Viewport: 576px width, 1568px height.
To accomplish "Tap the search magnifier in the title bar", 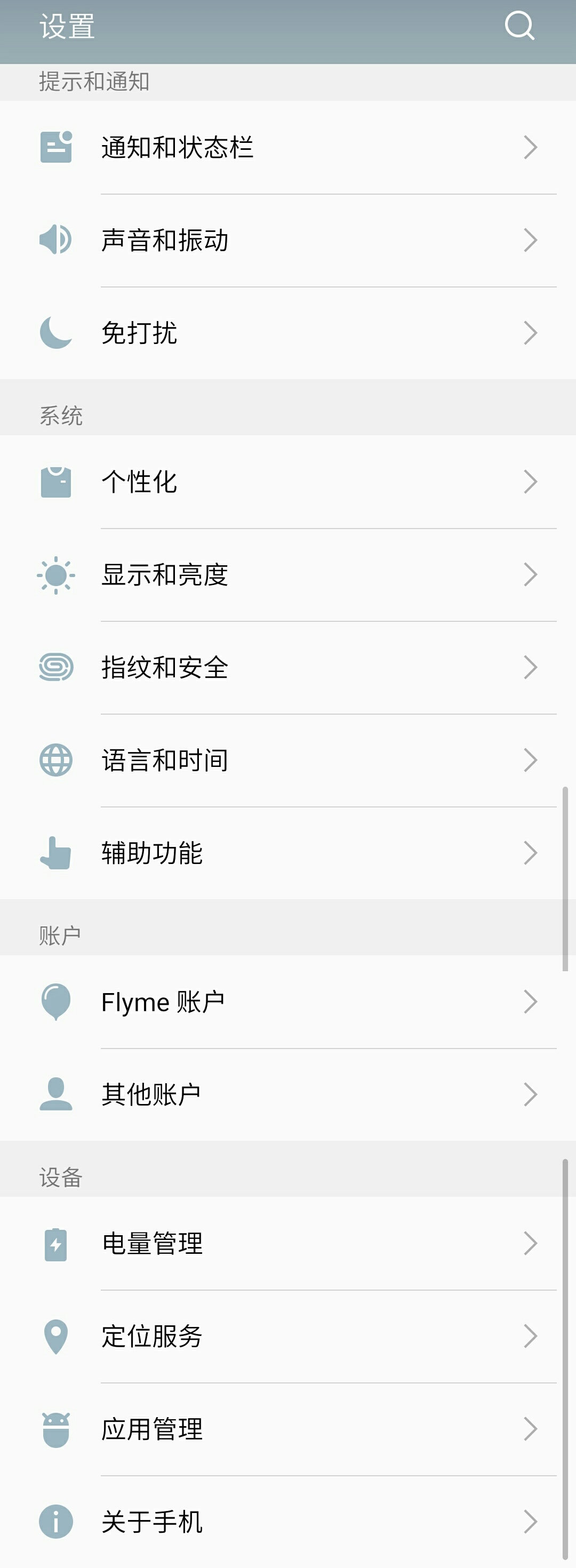I will click(x=519, y=26).
